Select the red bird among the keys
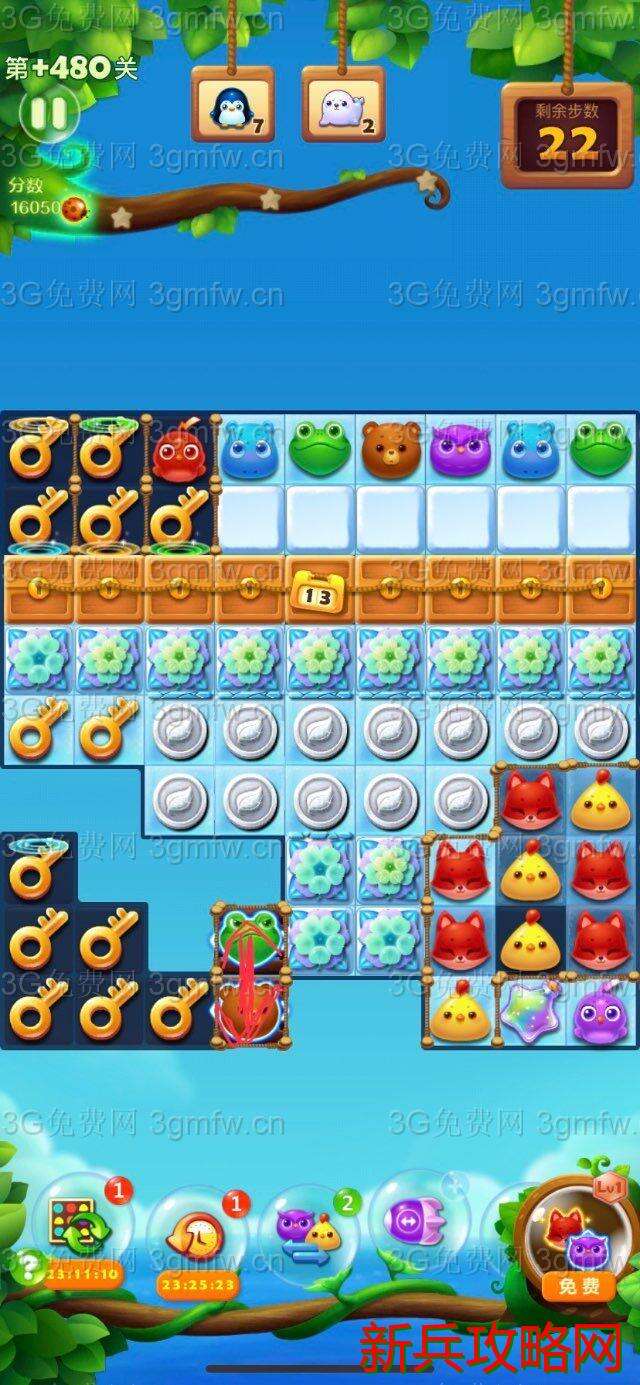Viewport: 640px width, 1385px height. click(x=179, y=449)
